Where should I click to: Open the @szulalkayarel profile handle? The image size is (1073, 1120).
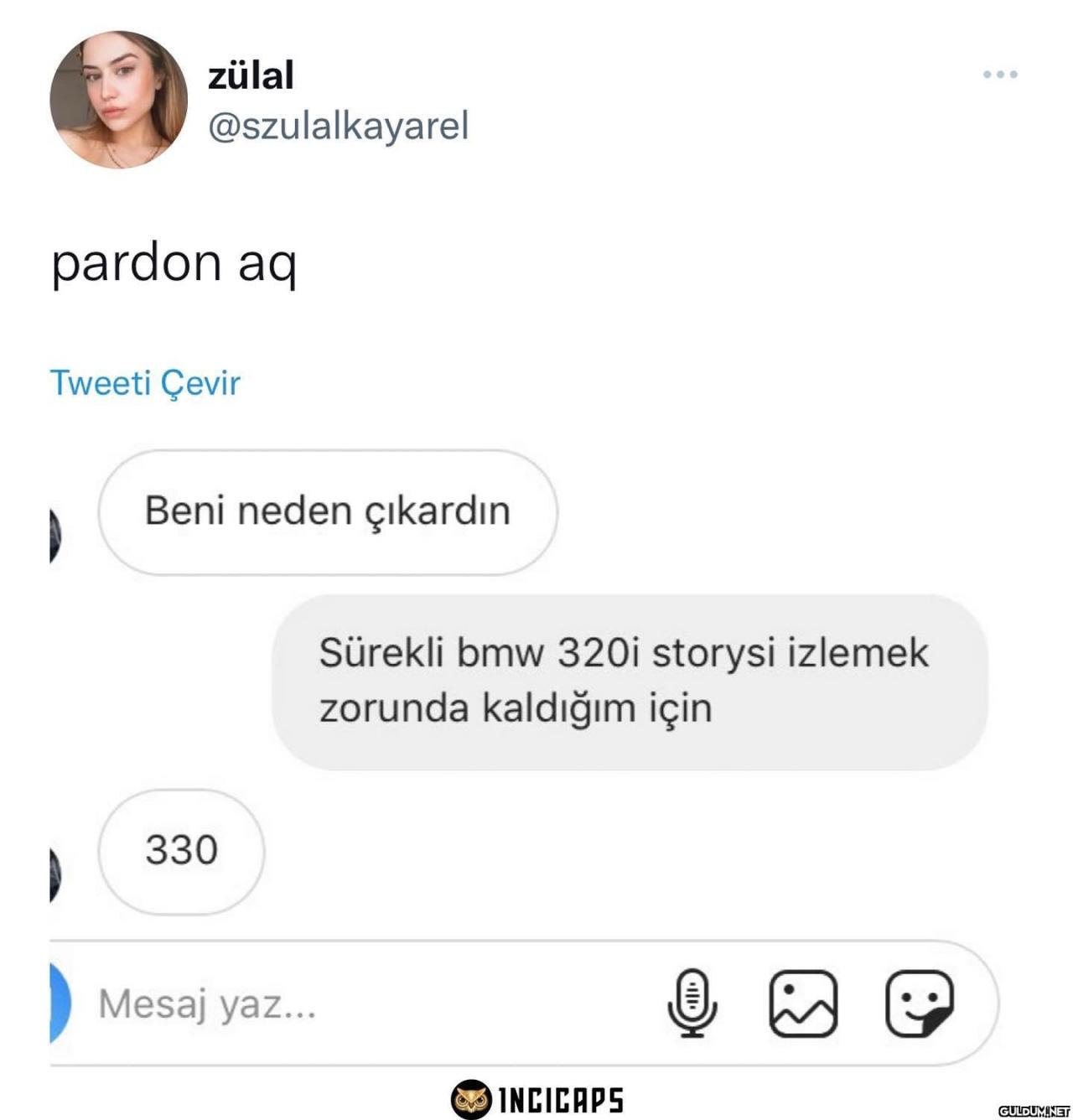(x=338, y=126)
